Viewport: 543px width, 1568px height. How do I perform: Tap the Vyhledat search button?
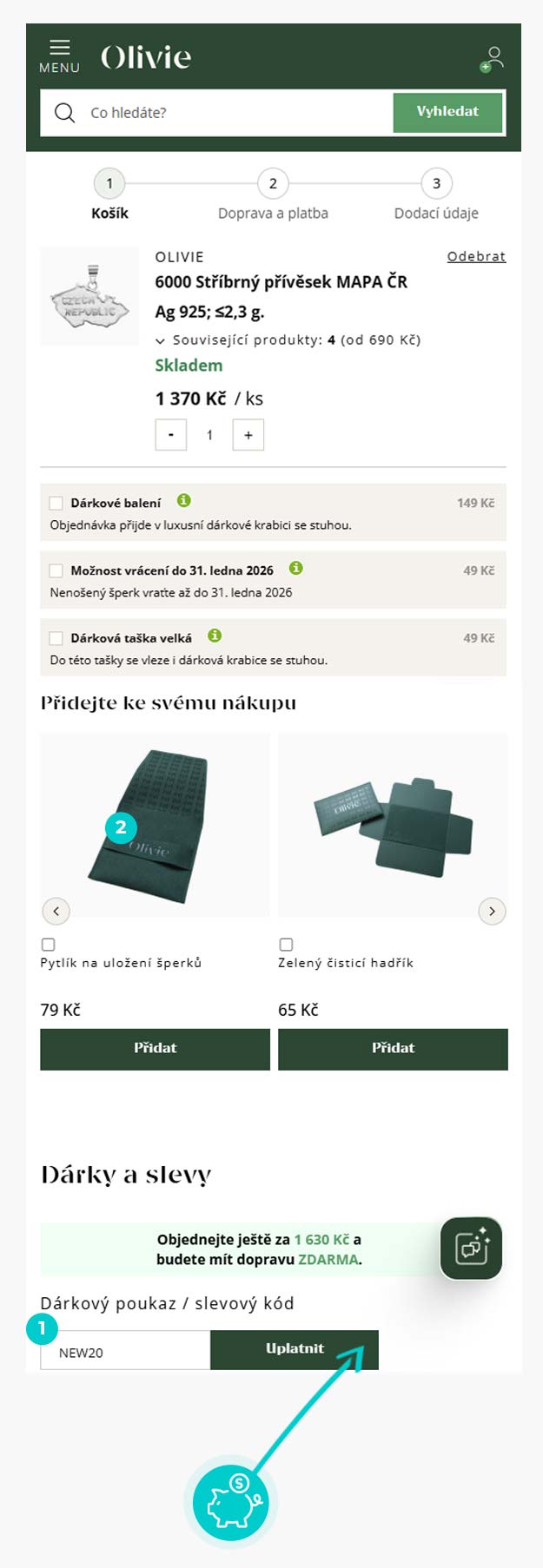pos(447,112)
